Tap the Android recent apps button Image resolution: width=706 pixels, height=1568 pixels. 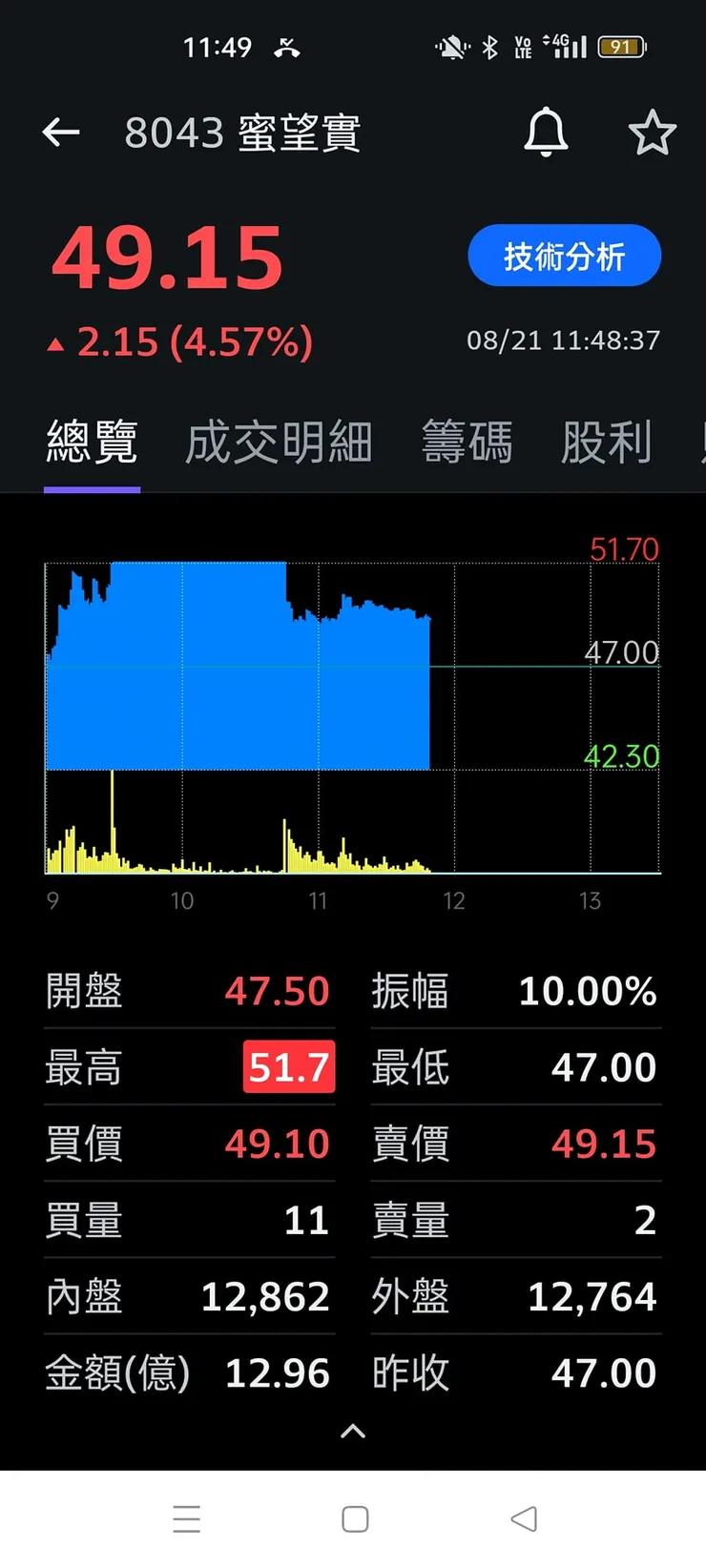187,1518
